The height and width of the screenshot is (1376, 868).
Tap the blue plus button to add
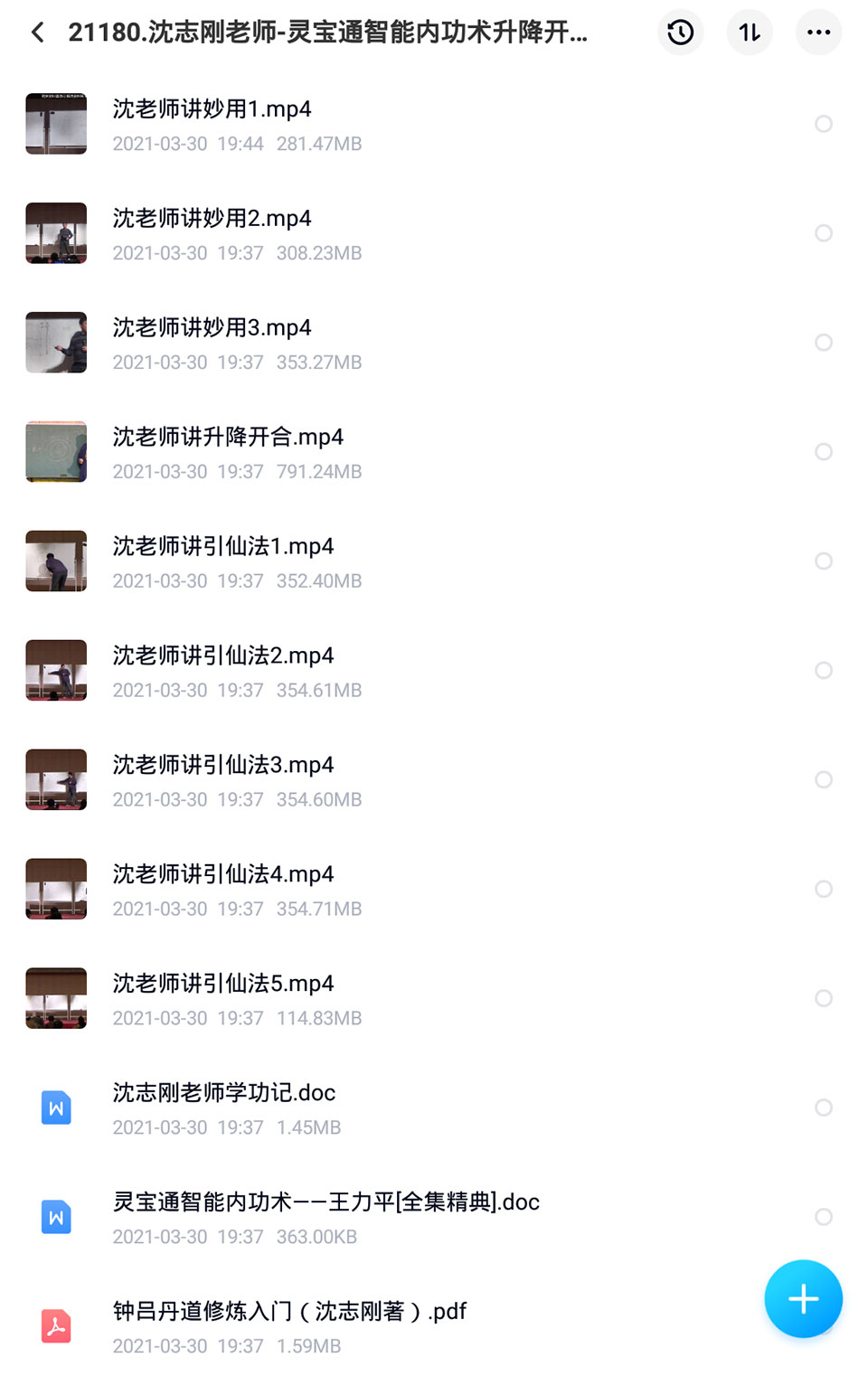click(803, 1299)
